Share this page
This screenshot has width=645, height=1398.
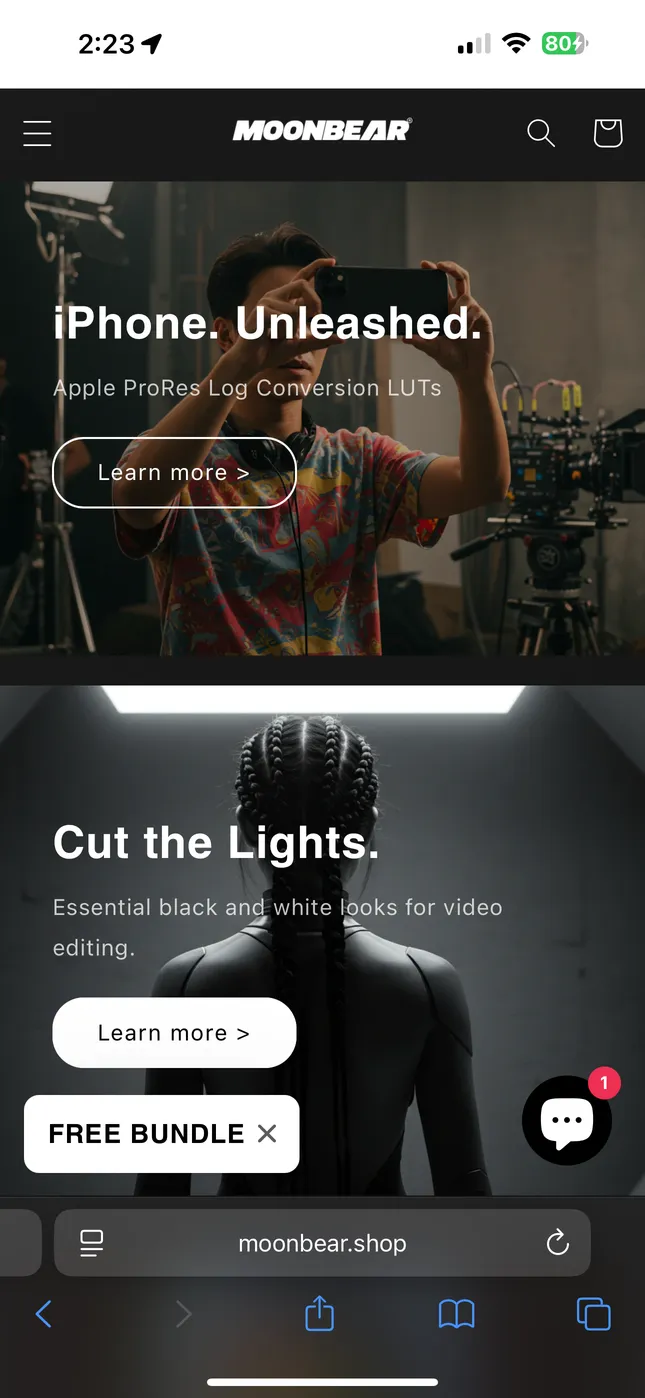tap(319, 1314)
